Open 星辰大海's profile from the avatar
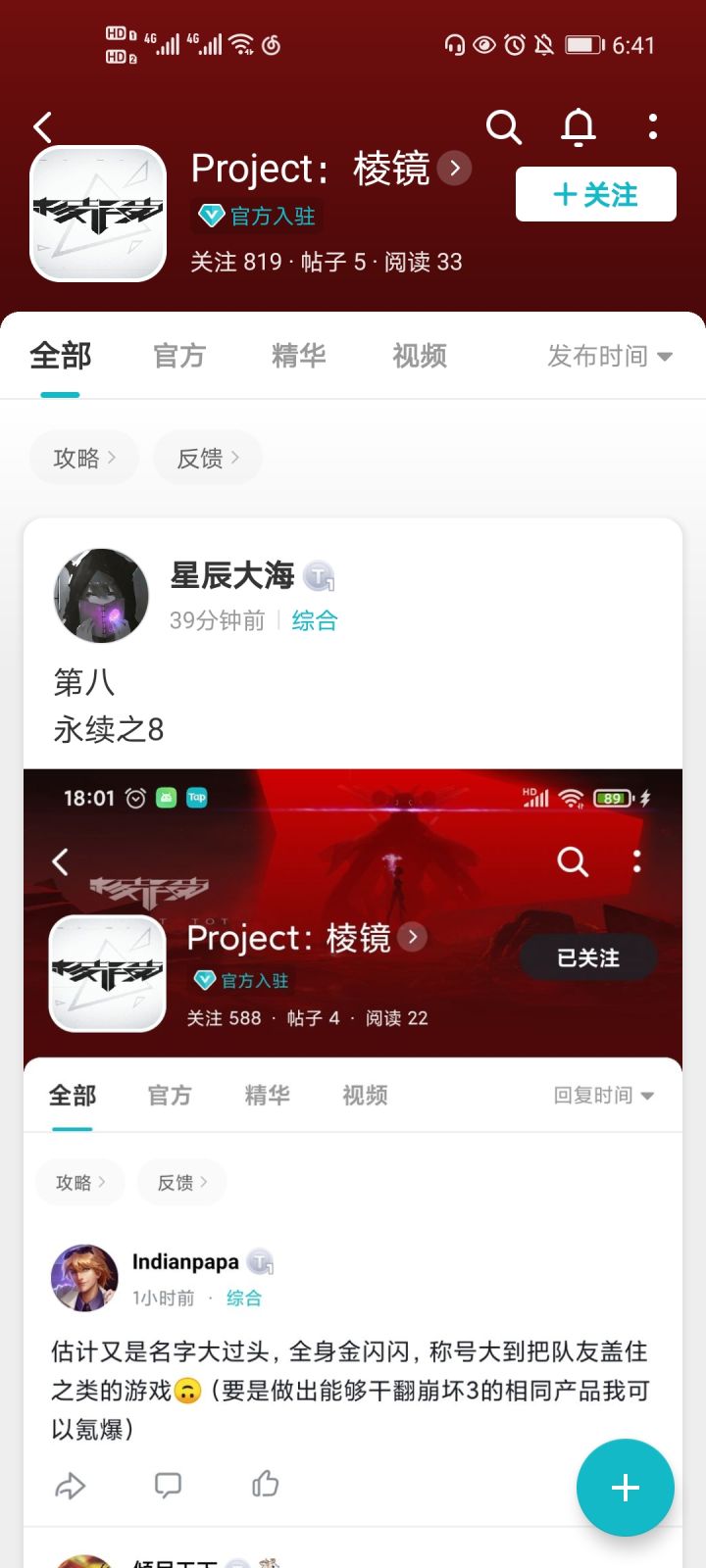The image size is (706, 1568). (101, 596)
